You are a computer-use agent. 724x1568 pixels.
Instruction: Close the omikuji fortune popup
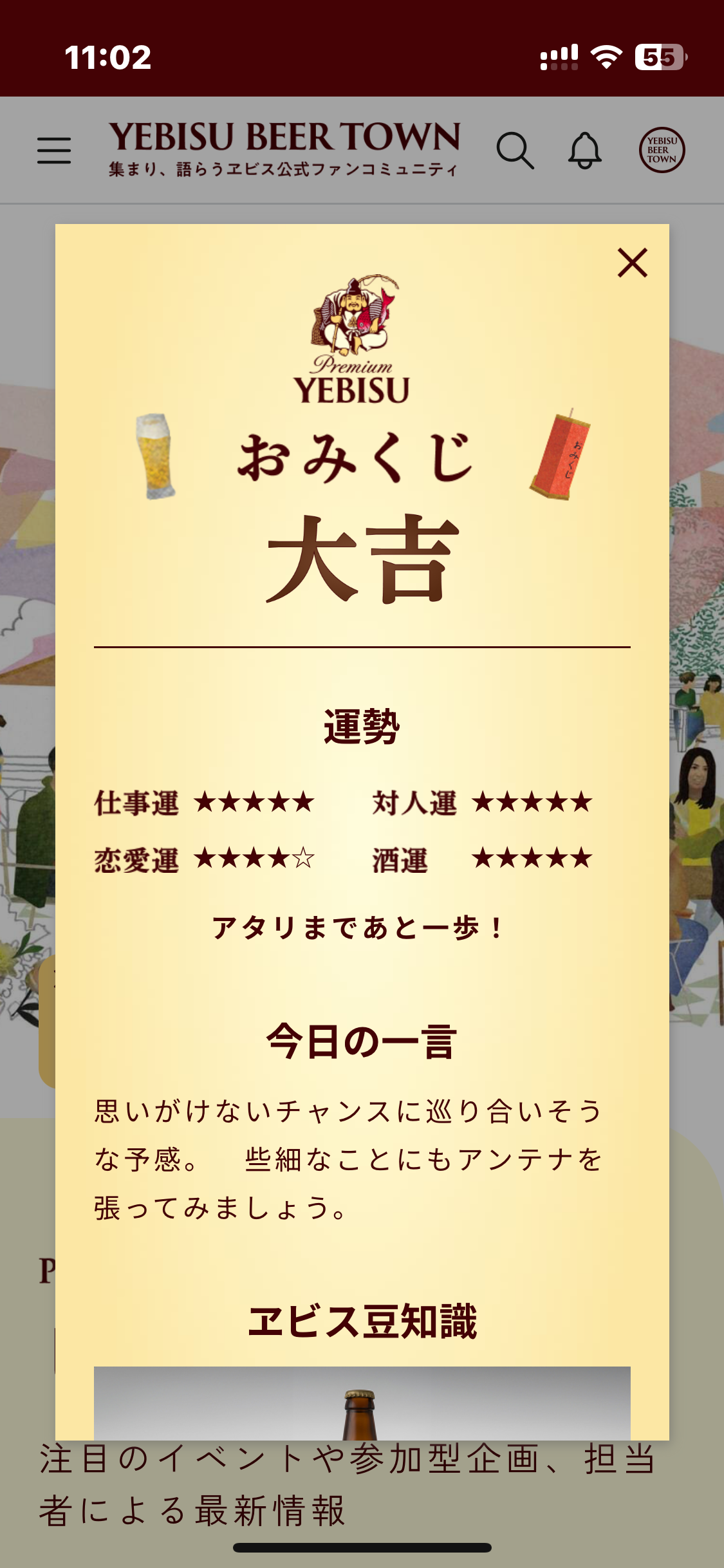tap(633, 263)
